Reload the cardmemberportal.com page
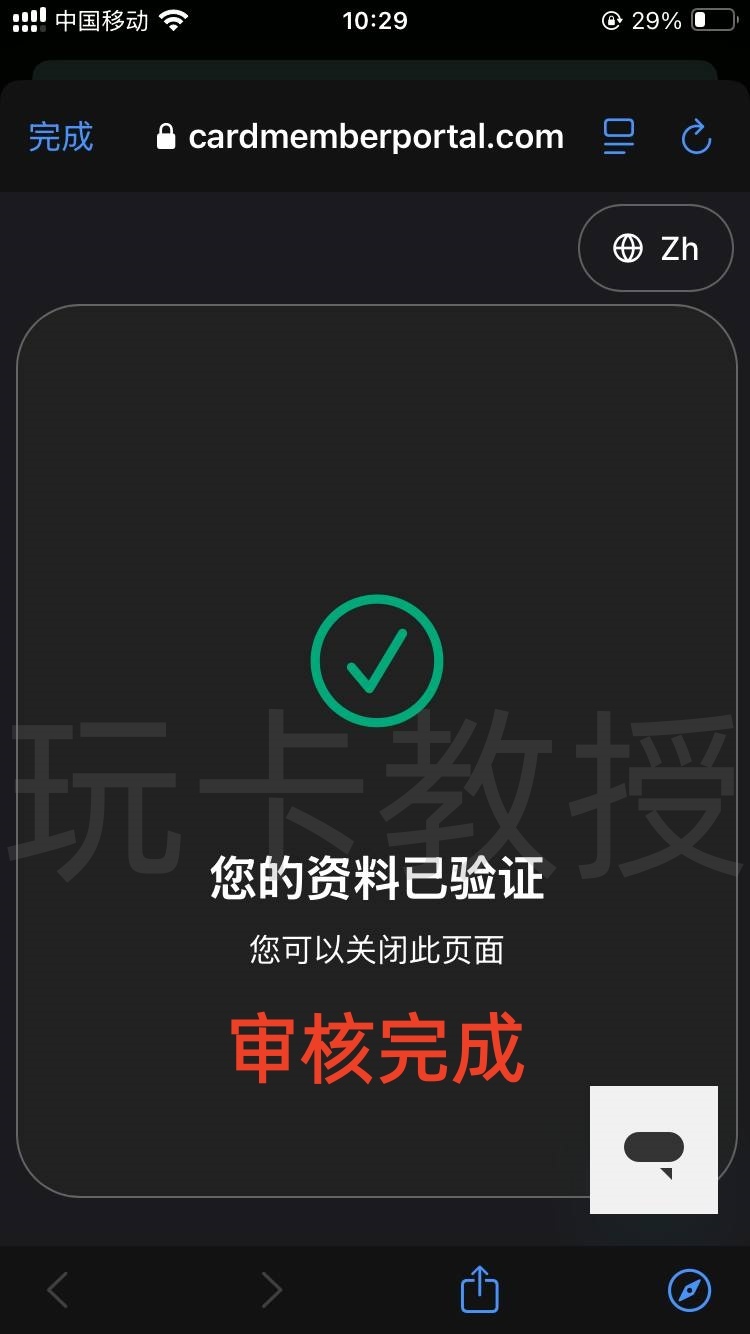This screenshot has width=750, height=1334. click(x=696, y=137)
